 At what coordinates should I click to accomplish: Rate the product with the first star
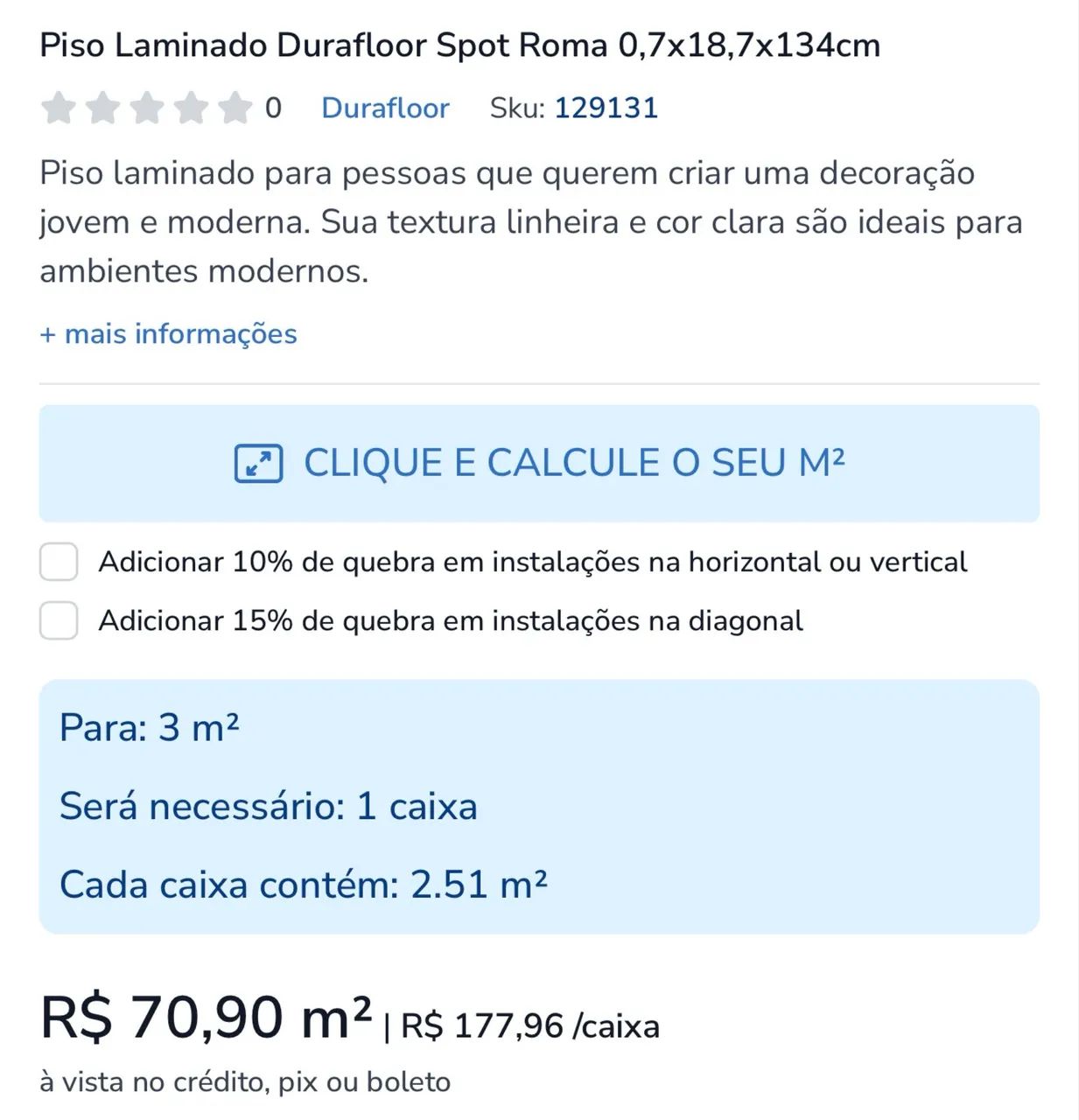(58, 108)
